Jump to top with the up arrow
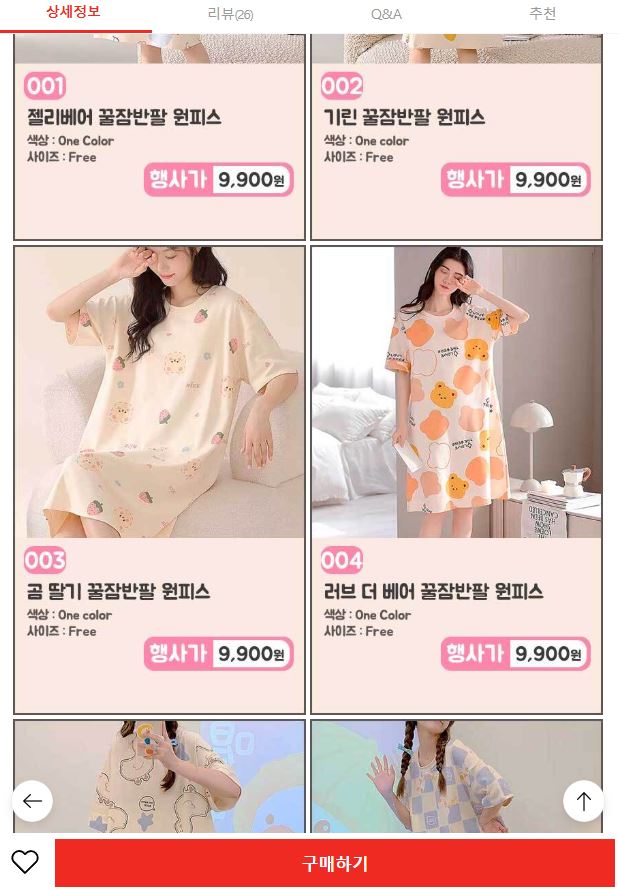The width and height of the screenshot is (619, 890). point(583,801)
